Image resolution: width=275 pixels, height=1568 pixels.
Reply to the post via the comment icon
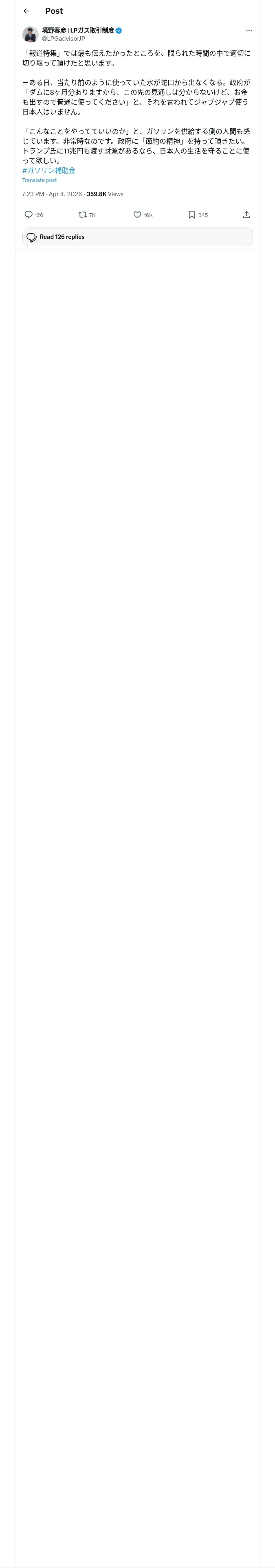tap(29, 214)
